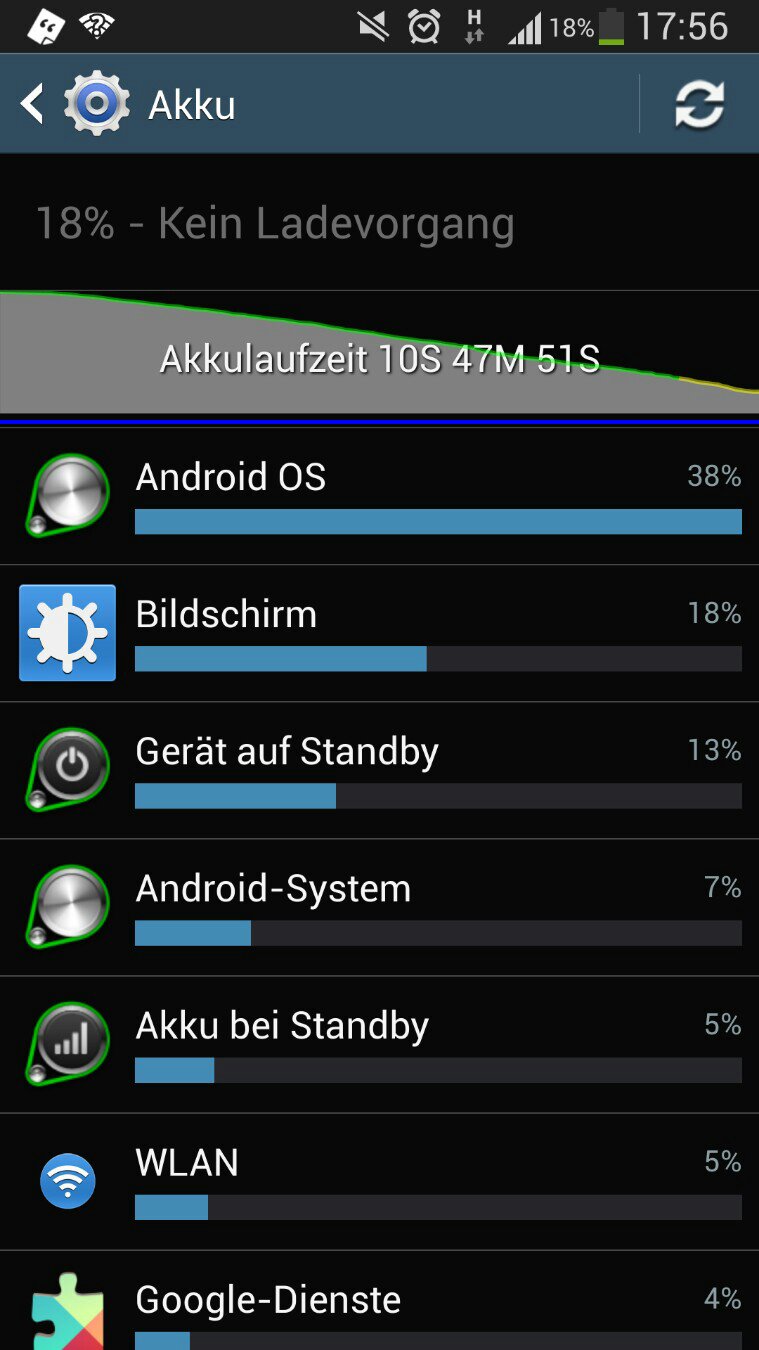
Task: Open WLAN battery usage
Action: tap(379, 1181)
